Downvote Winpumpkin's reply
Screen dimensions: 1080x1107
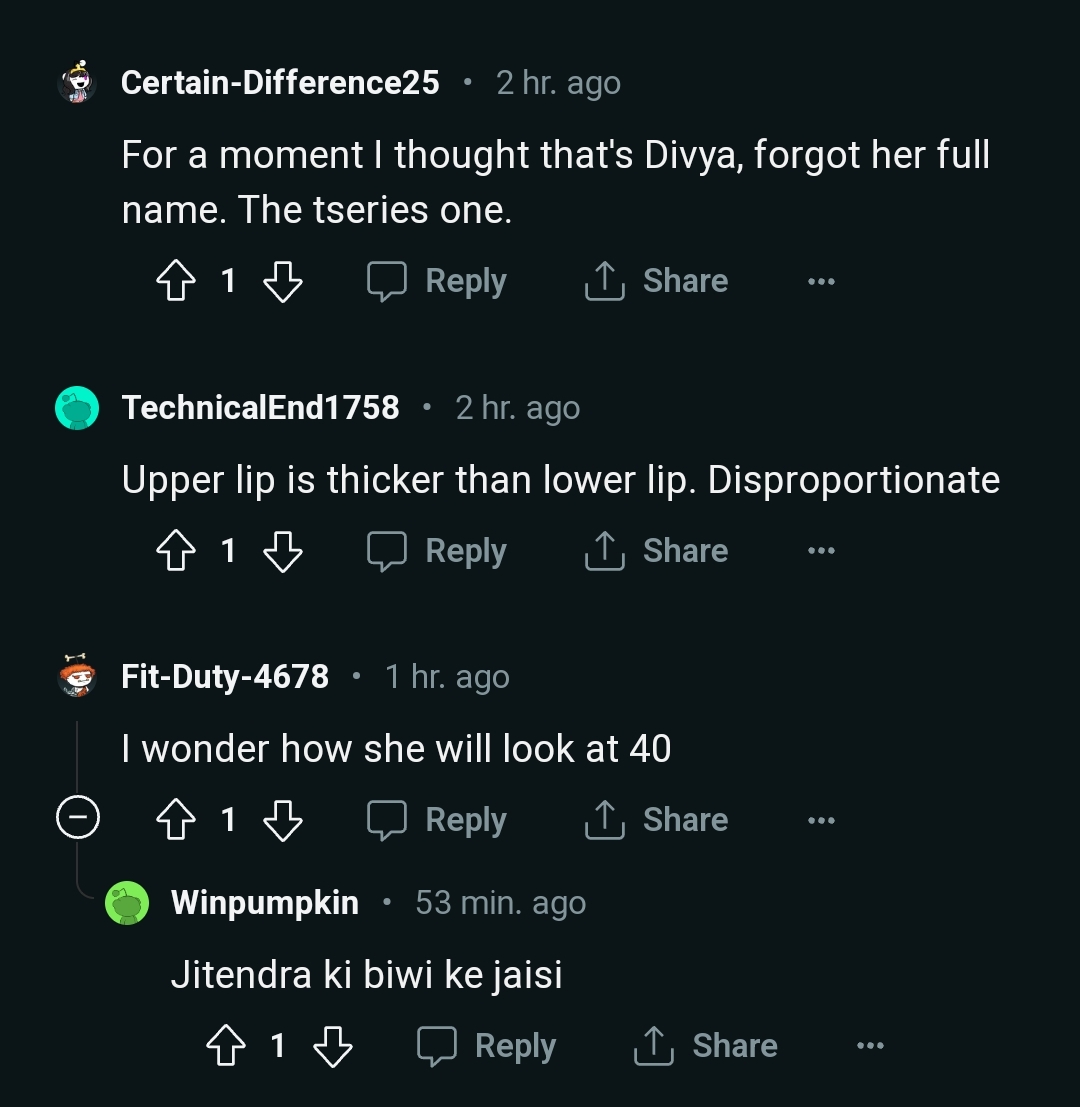click(x=332, y=1047)
